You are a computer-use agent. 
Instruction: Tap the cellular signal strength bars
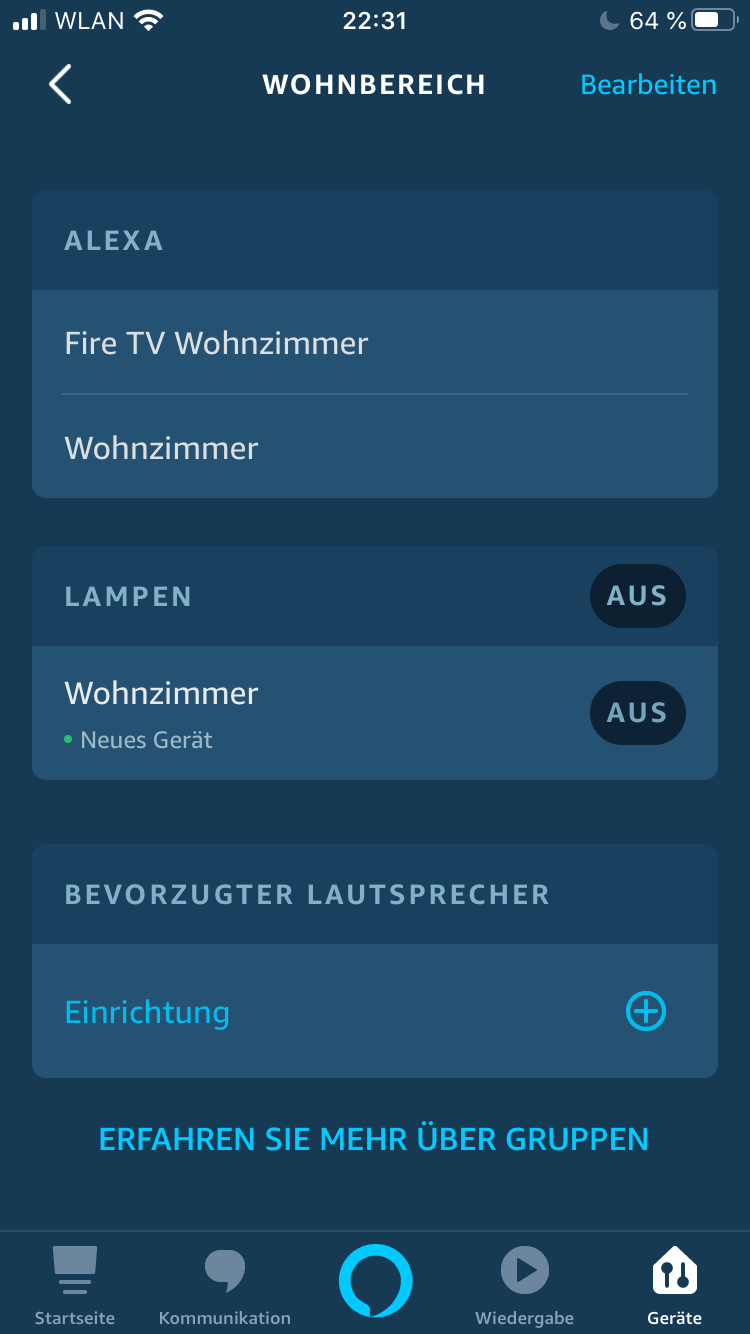pyautogui.click(x=27, y=19)
